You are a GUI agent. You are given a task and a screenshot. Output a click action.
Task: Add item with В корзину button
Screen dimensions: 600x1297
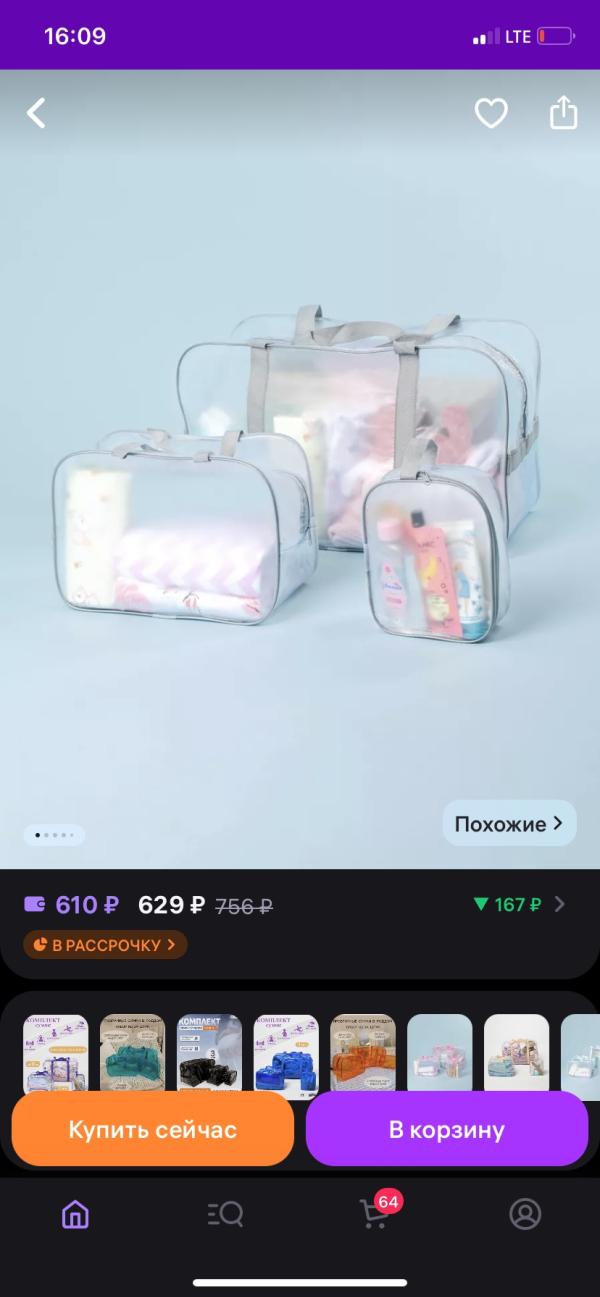click(x=447, y=1129)
